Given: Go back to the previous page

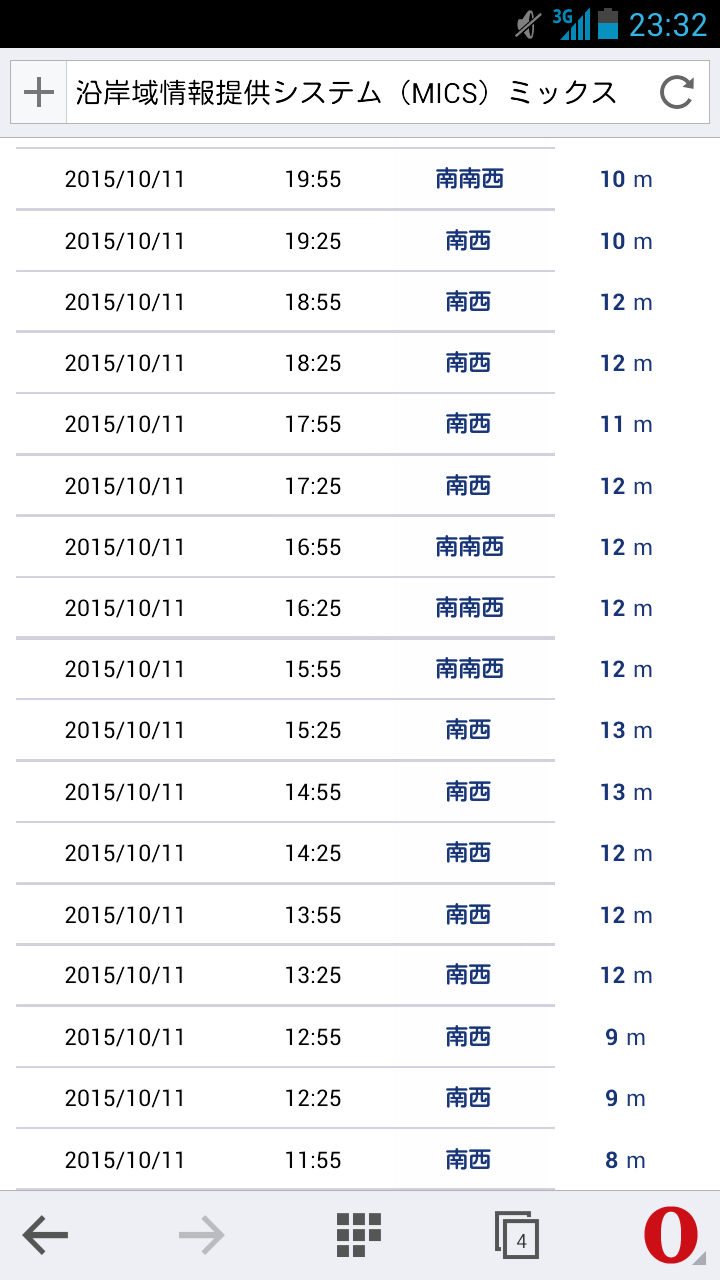Looking at the screenshot, I should pos(45,1236).
